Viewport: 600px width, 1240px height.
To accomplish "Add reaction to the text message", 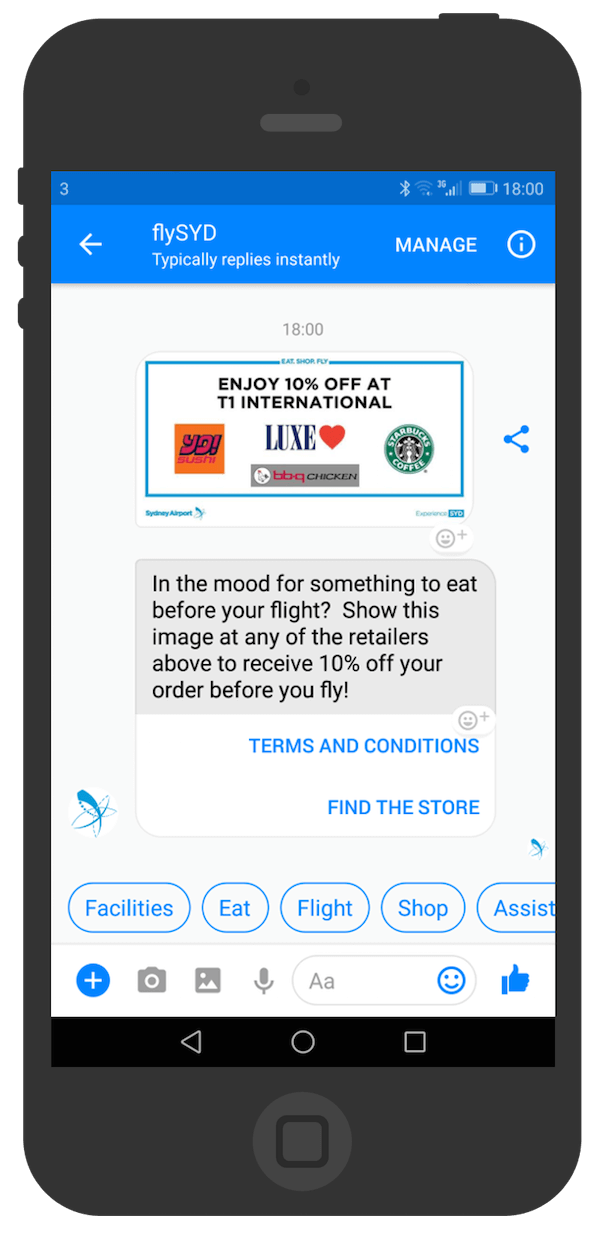I will 473,719.
